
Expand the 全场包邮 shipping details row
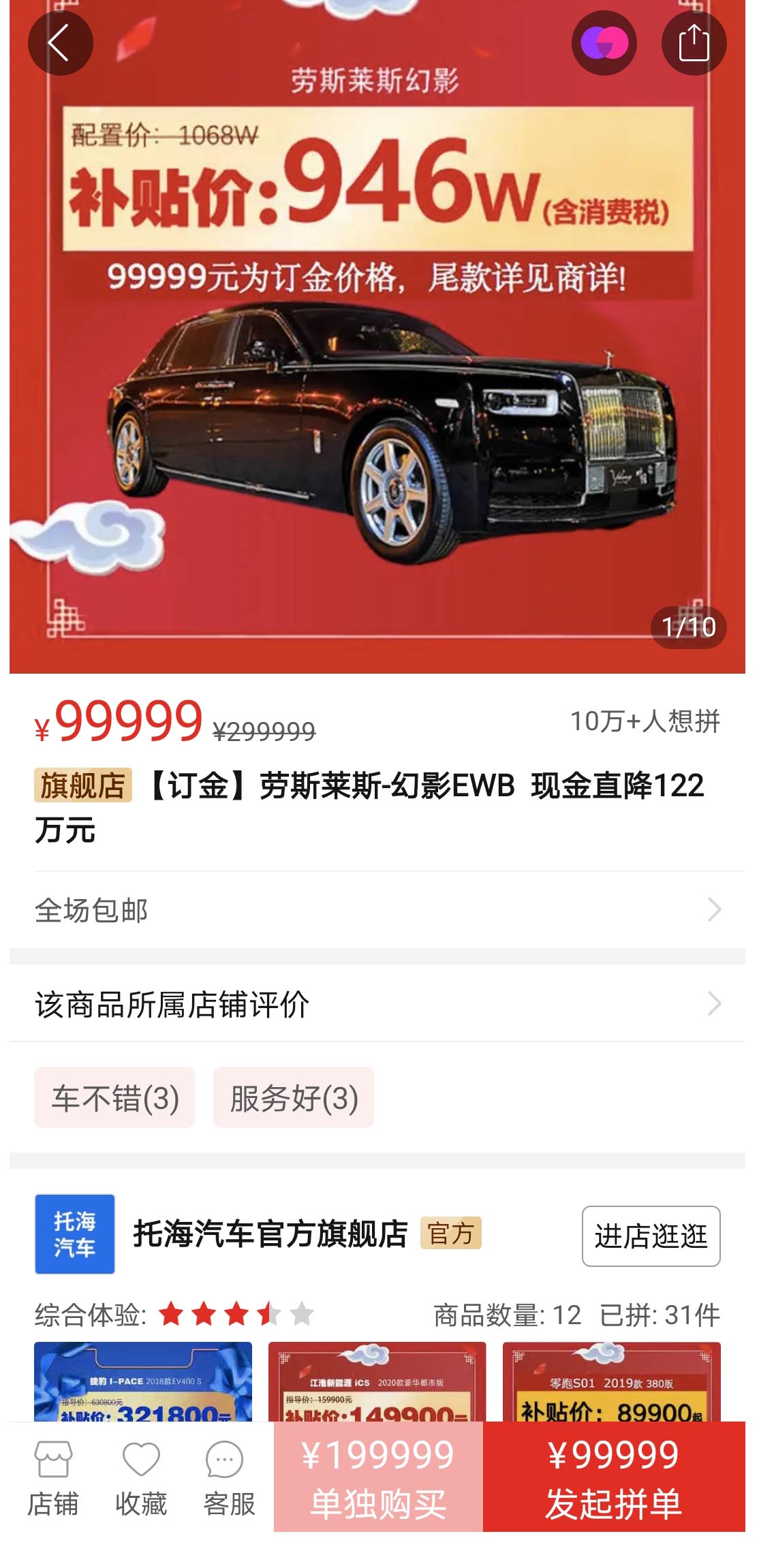point(379,908)
